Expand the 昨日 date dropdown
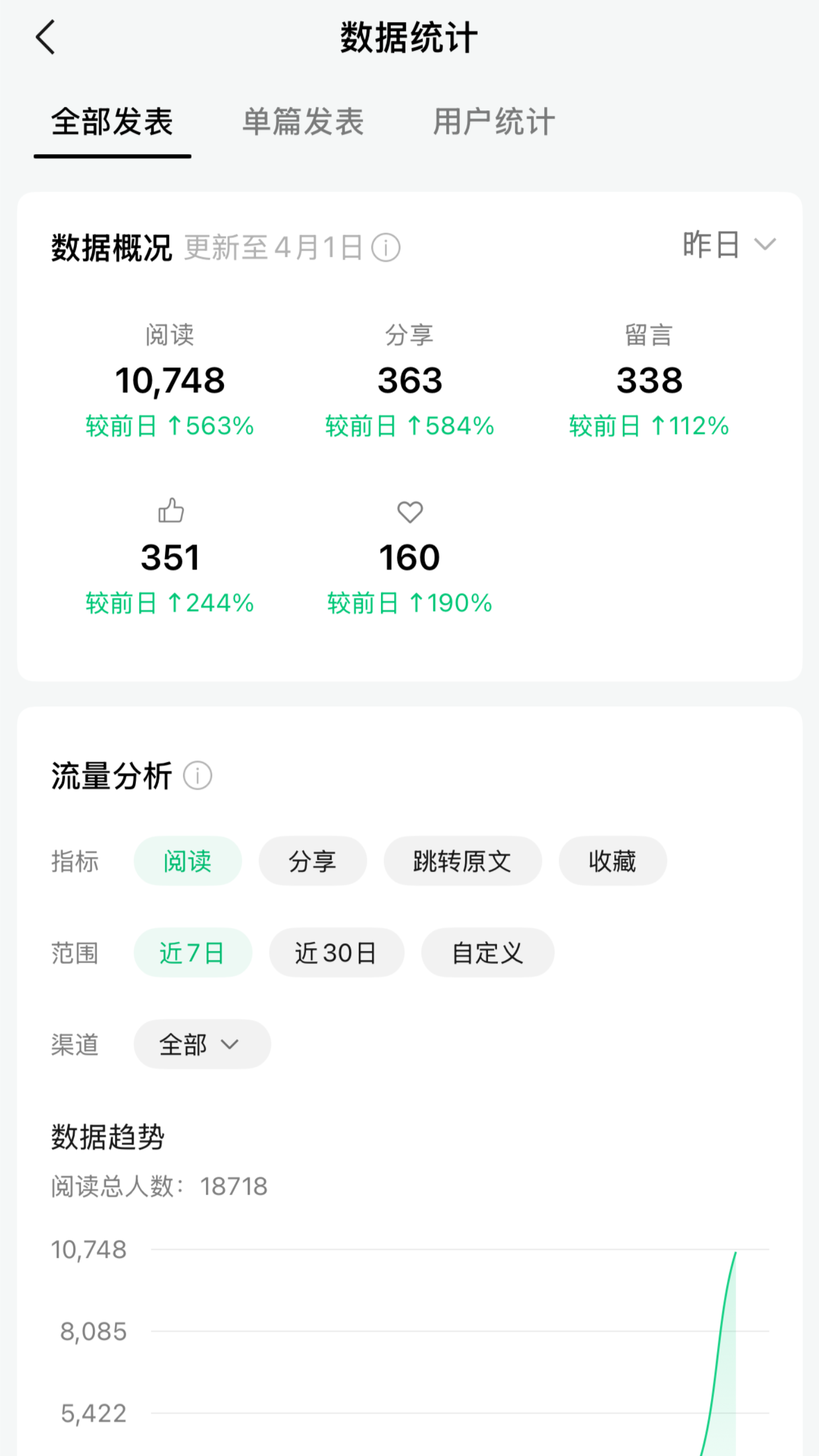Viewport: 819px width, 1456px height. pos(728,245)
